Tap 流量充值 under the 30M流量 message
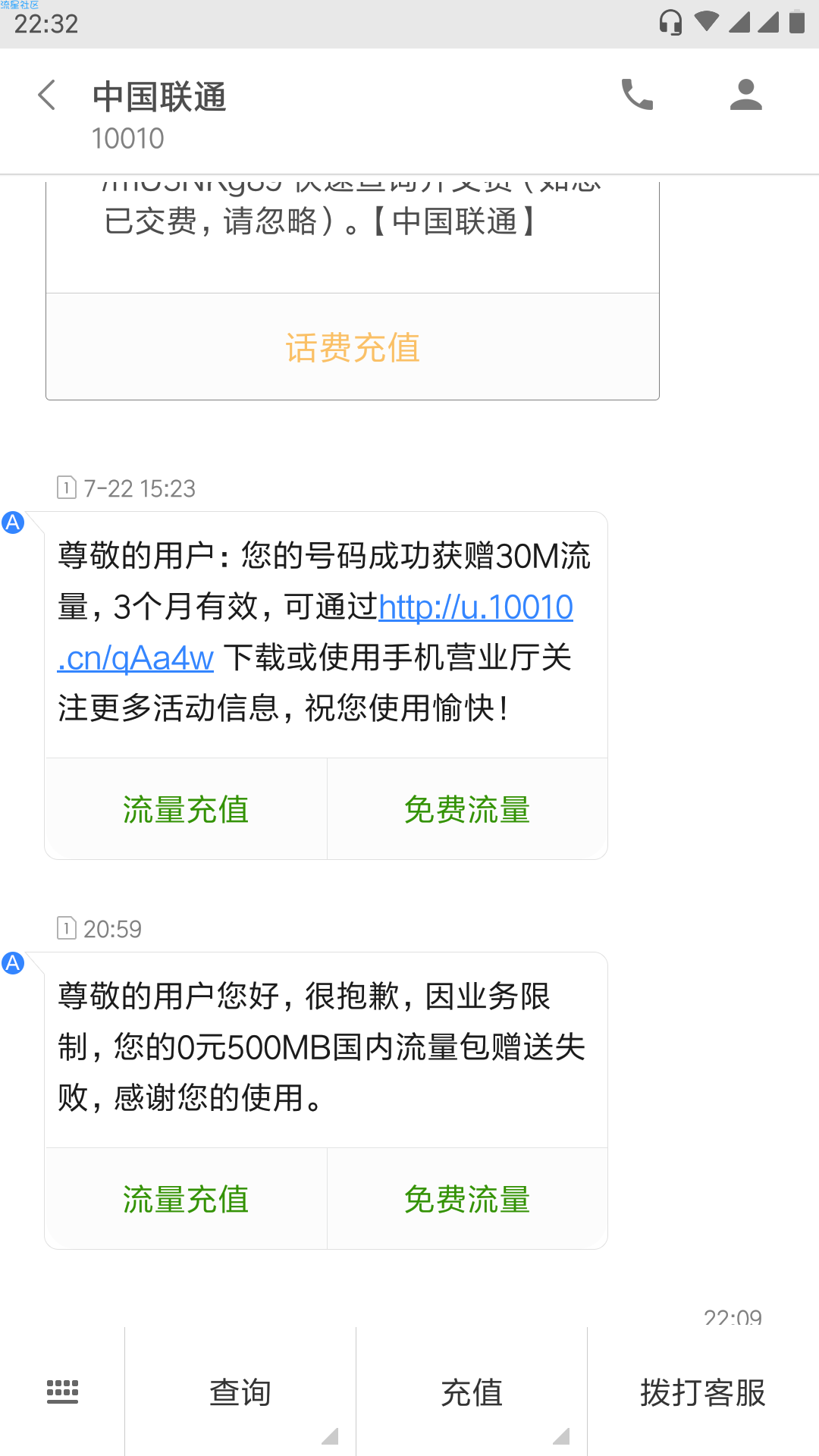Viewport: 819px width, 1456px height. 186,809
